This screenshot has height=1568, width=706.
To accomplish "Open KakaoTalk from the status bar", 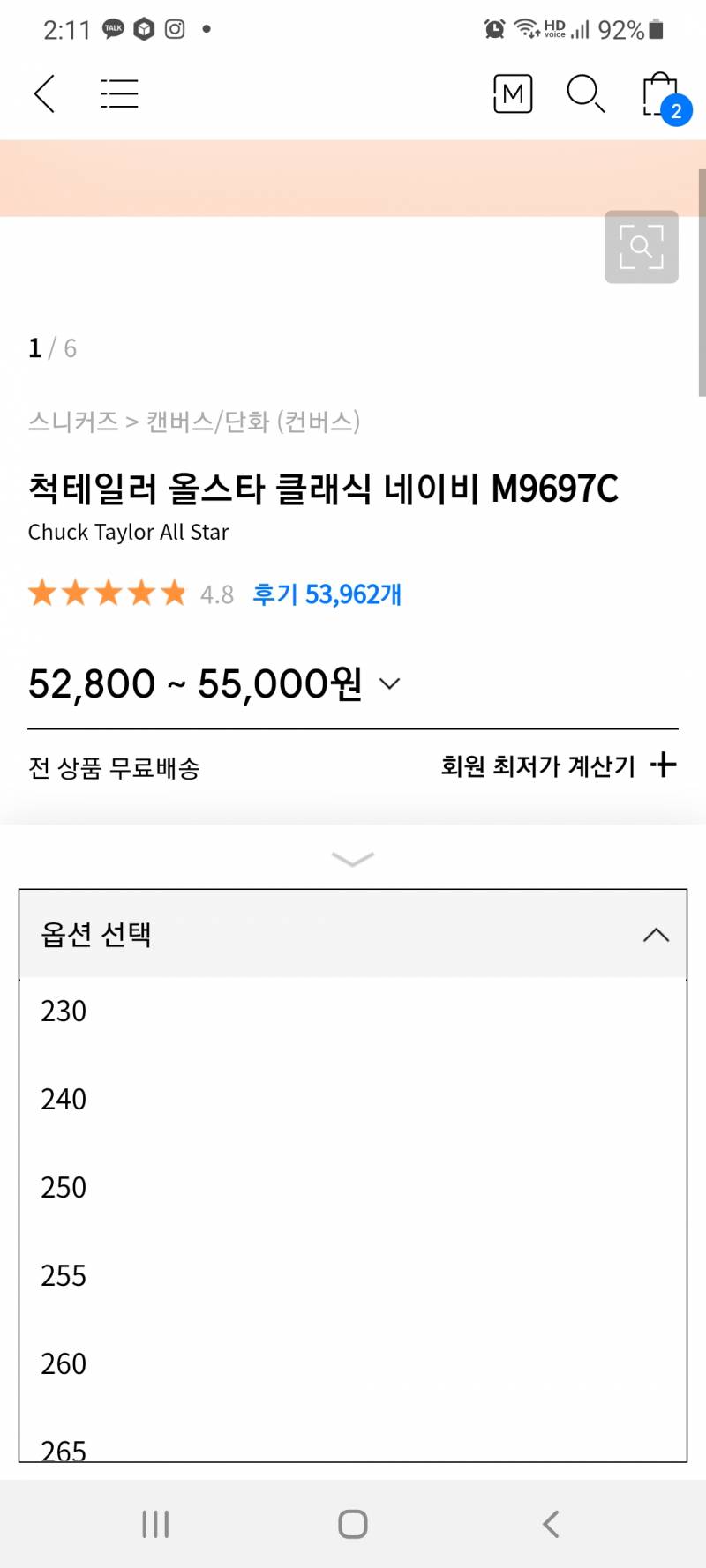I will pos(113,28).
